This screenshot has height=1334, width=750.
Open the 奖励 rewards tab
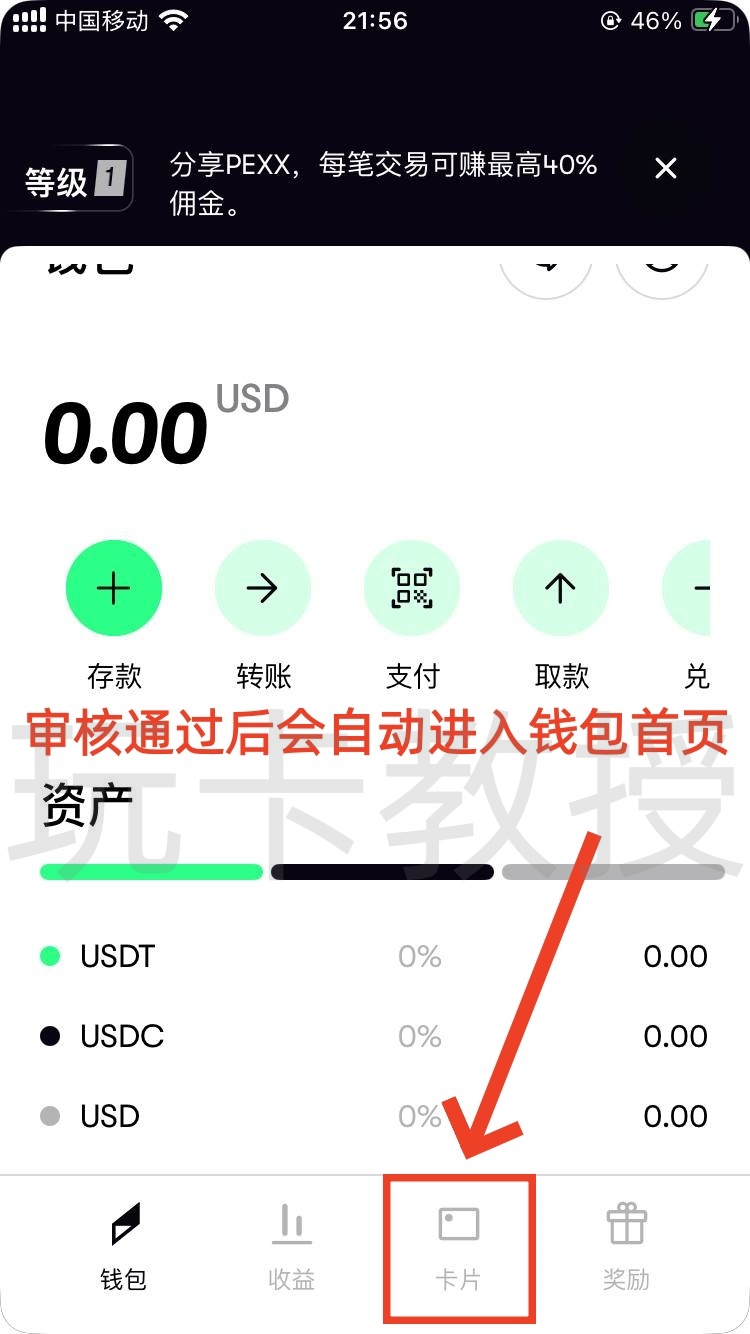627,1246
